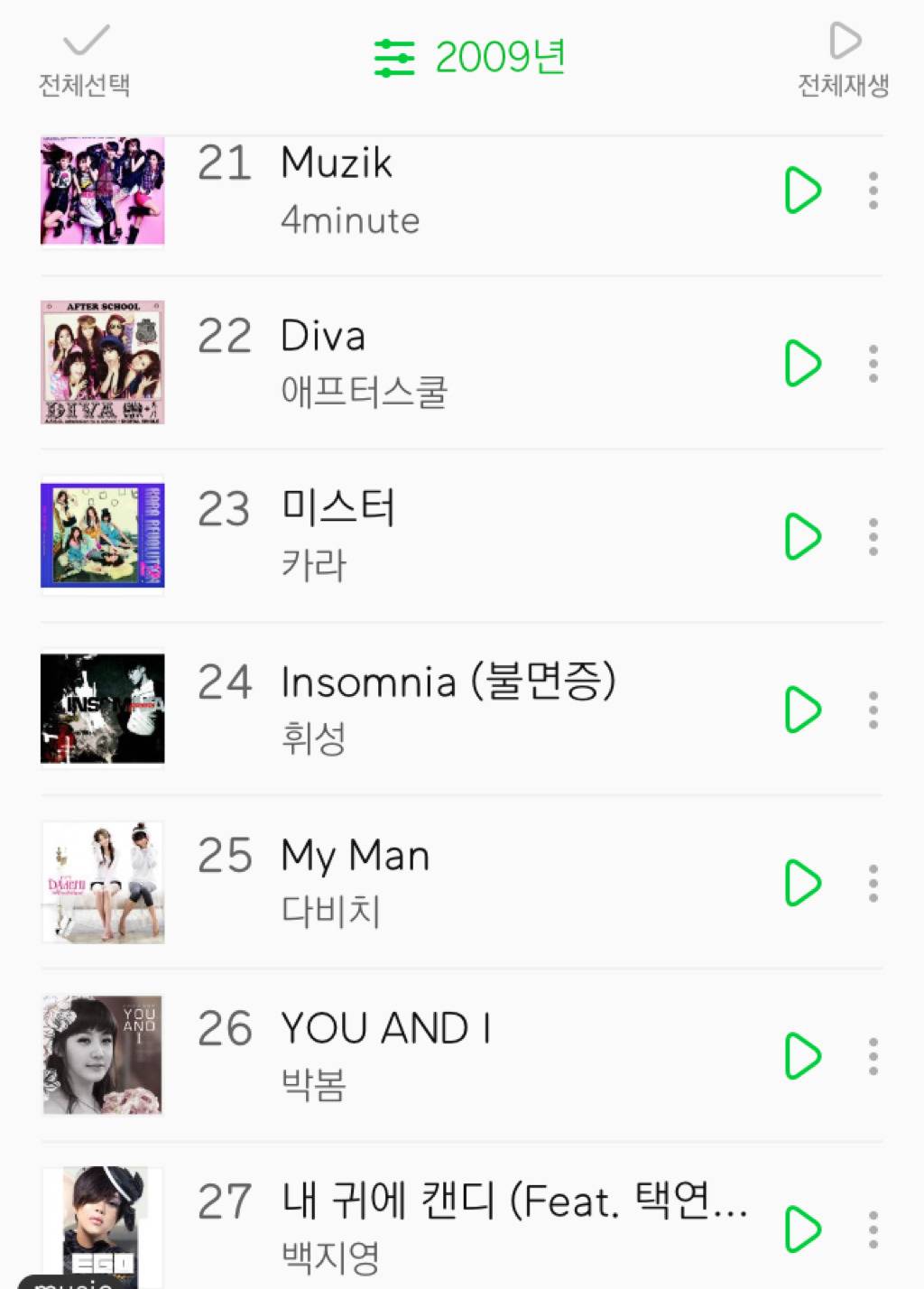Play Muzik by 4minute
924x1289 pixels.
click(802, 190)
